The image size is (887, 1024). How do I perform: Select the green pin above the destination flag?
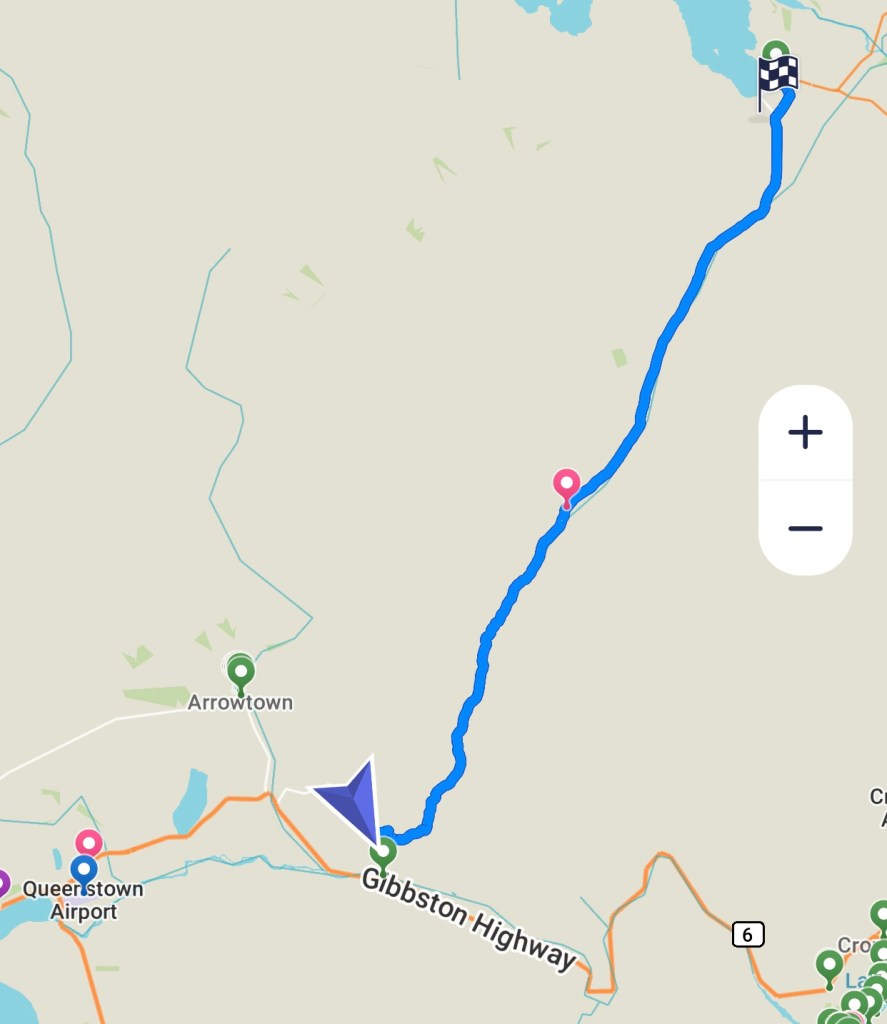click(x=776, y=52)
